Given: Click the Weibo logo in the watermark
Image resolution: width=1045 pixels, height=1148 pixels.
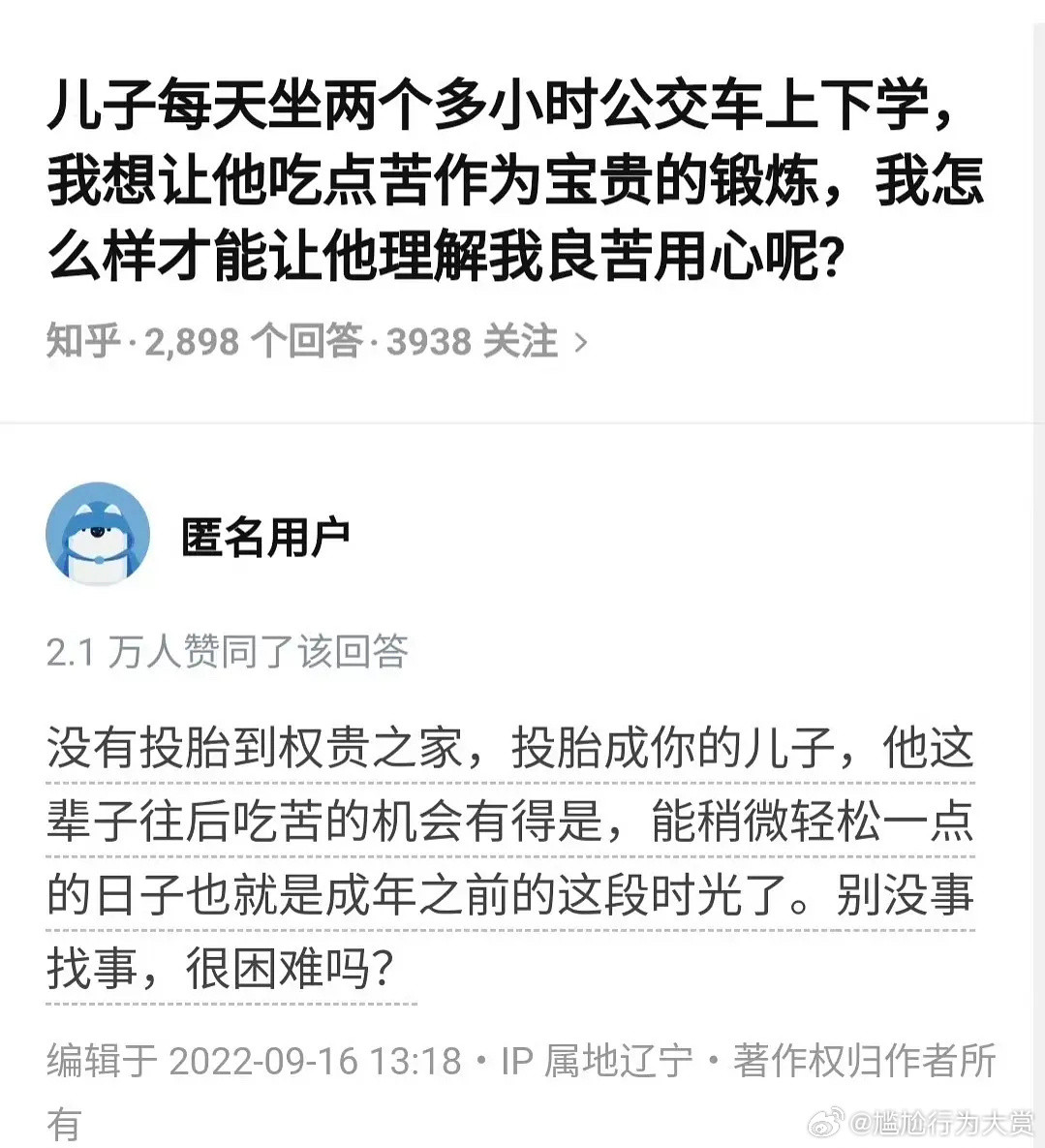Looking at the screenshot, I should (826, 1122).
